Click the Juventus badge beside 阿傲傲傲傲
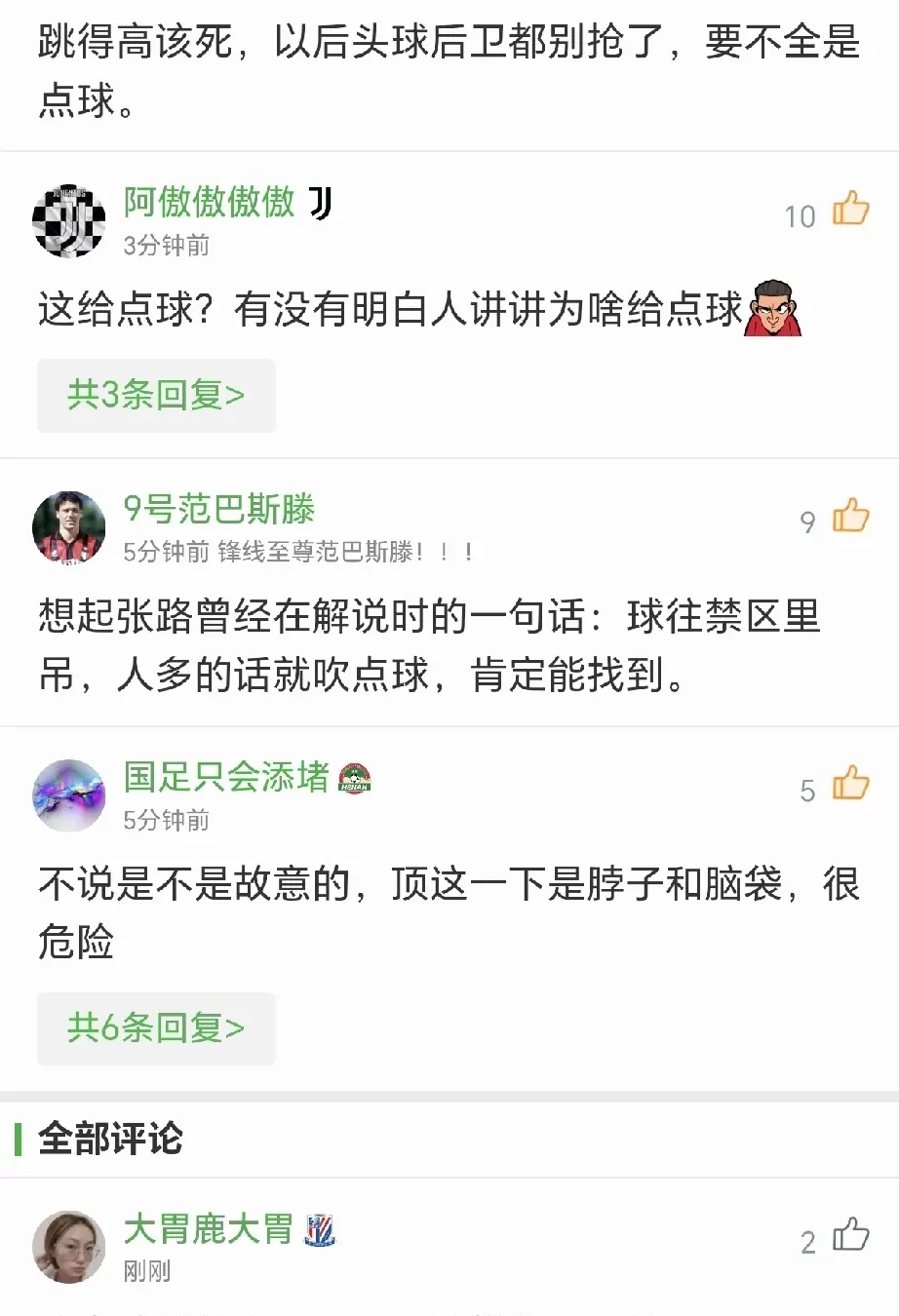Viewport: 899px width, 1316px height. [x=322, y=202]
